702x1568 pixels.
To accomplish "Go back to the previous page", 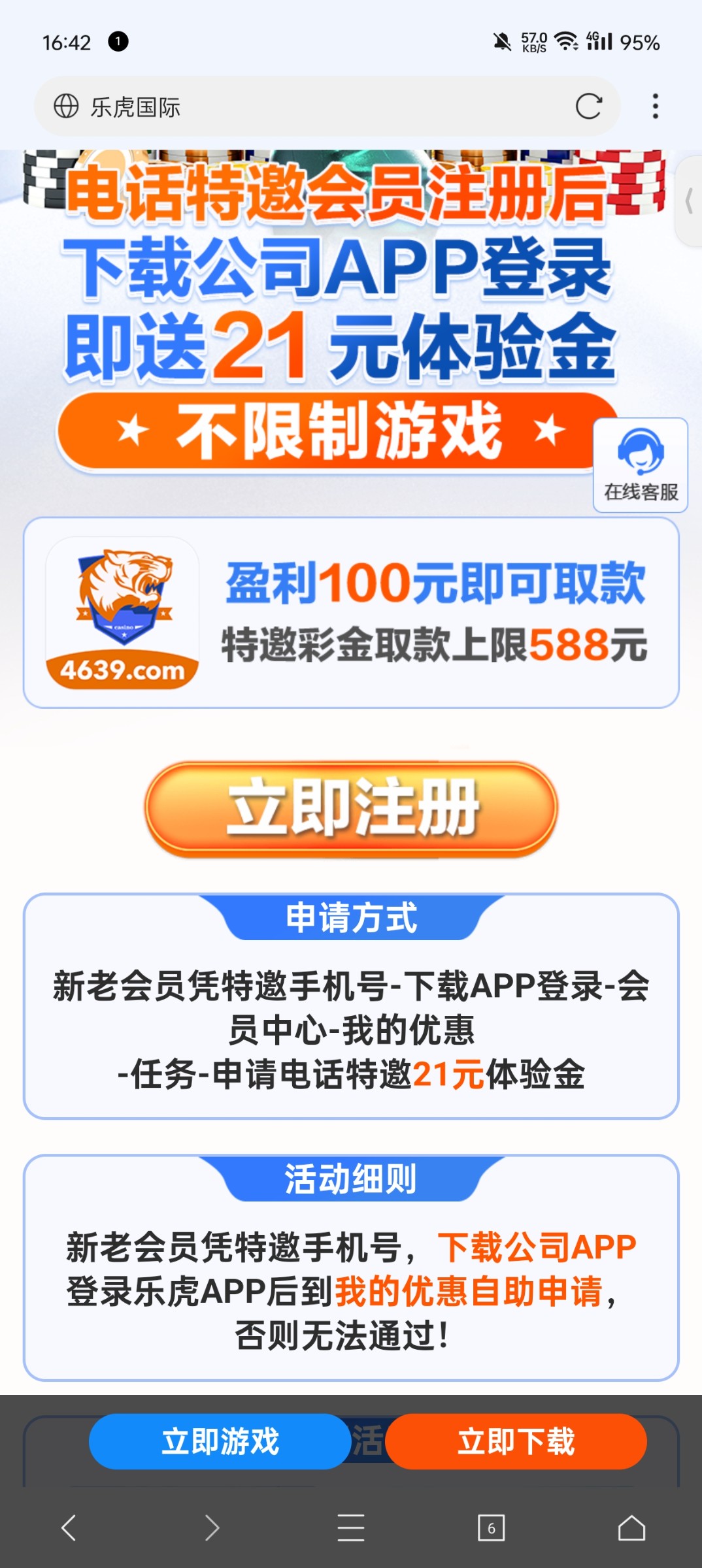I will (x=69, y=1527).
